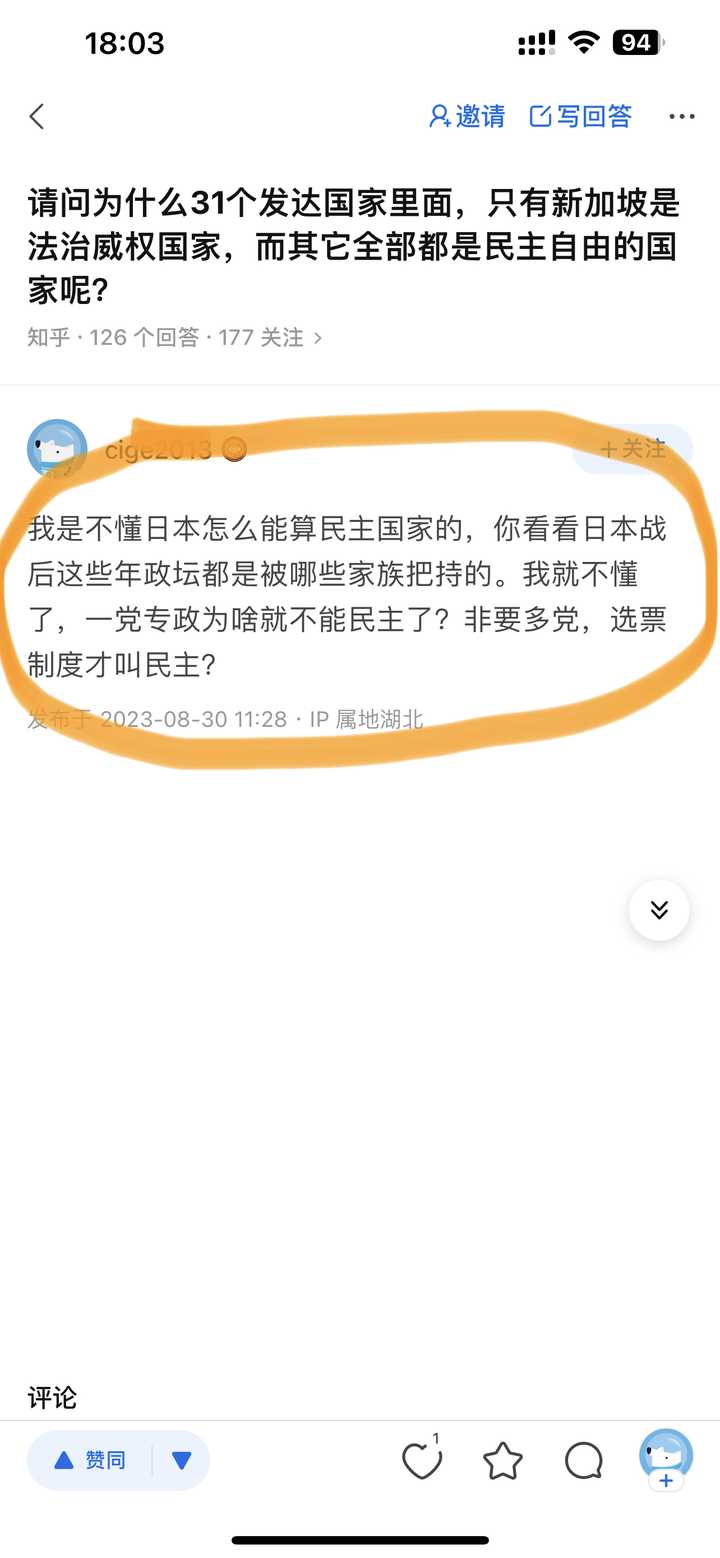The width and height of the screenshot is (720, 1558).
Task: Downvote the answer with the down triangle
Action: click(181, 1460)
